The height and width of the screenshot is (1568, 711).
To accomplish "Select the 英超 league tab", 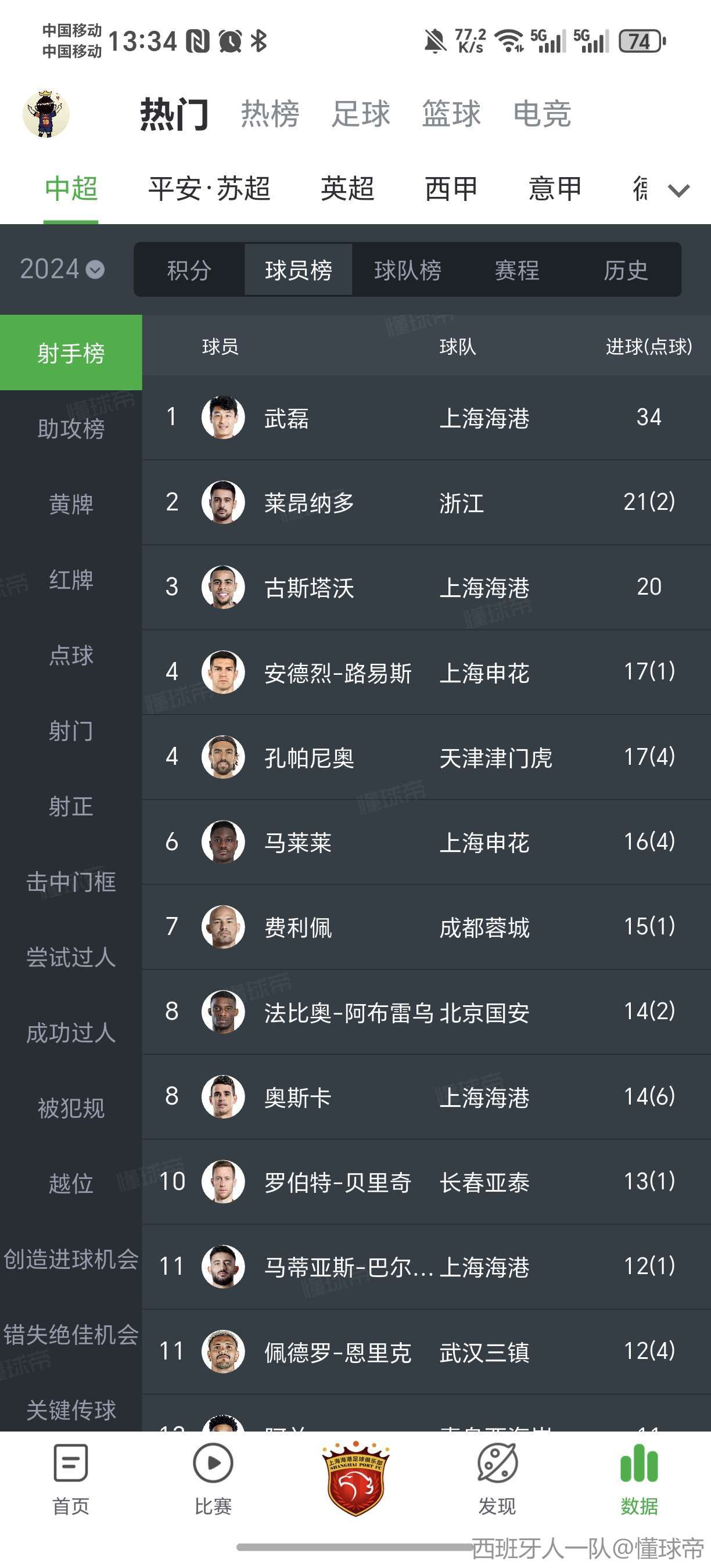I will [x=347, y=189].
